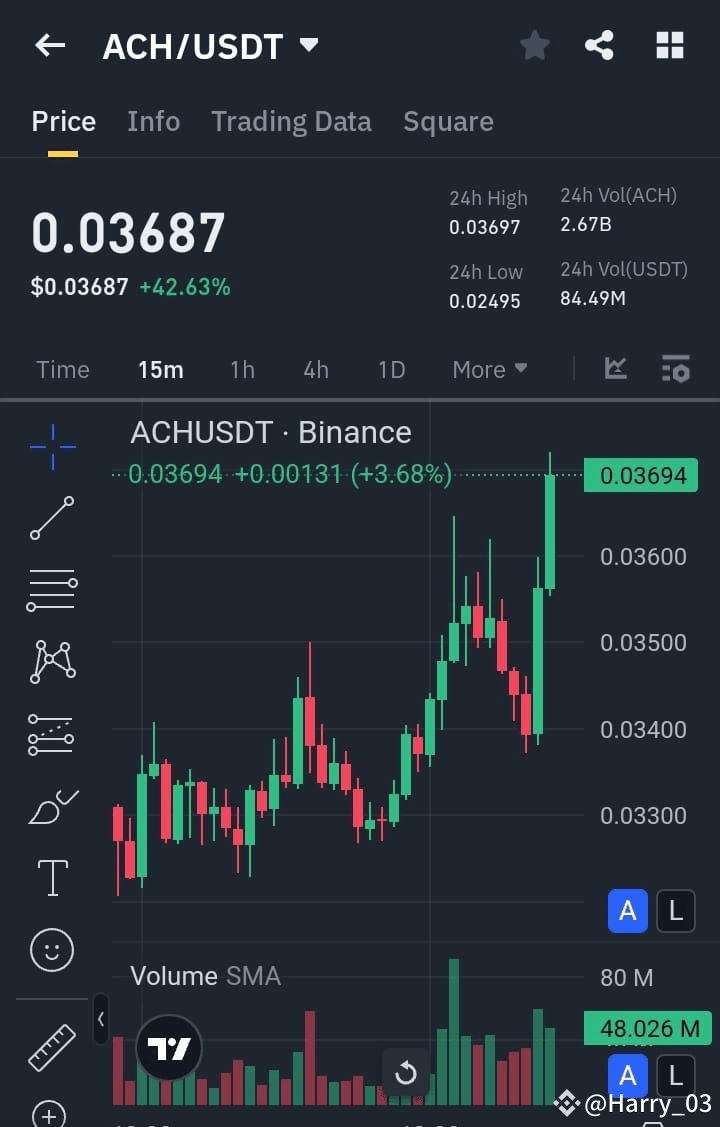Open the horizontal lines drawing tool
This screenshot has height=1127, width=720.
50,590
